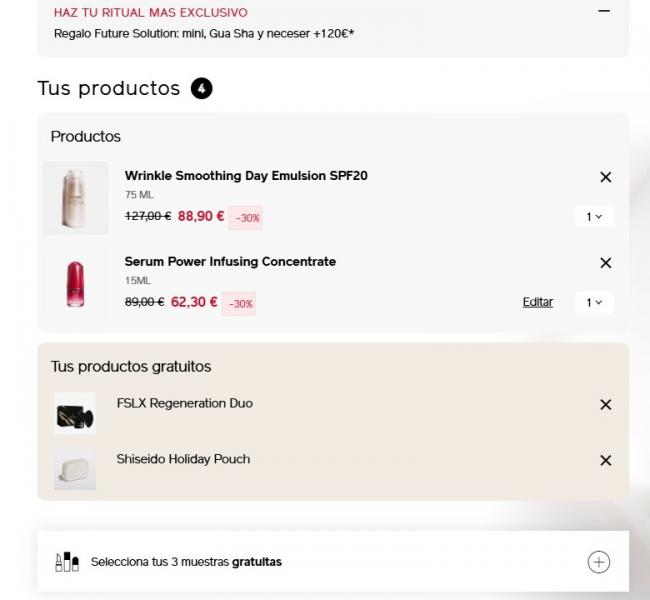This screenshot has height=600, width=650.
Task: Expand the 3 free samples selection
Action: click(598, 562)
